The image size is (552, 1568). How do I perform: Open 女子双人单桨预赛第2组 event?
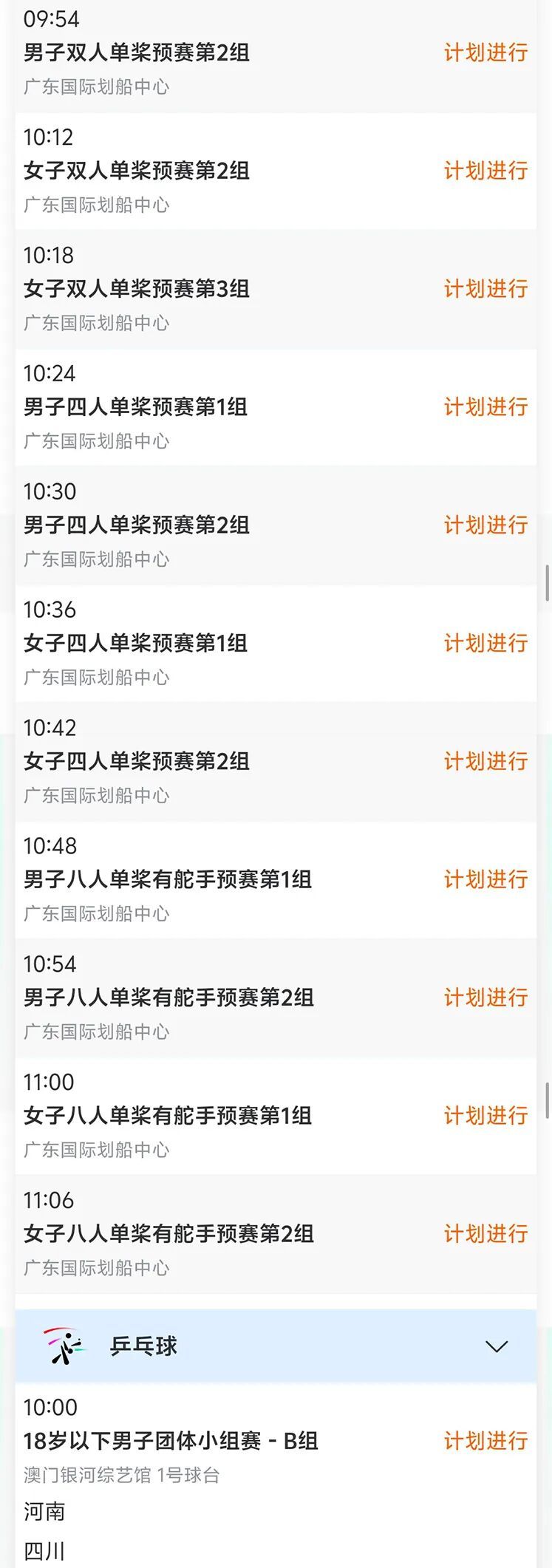137,171
